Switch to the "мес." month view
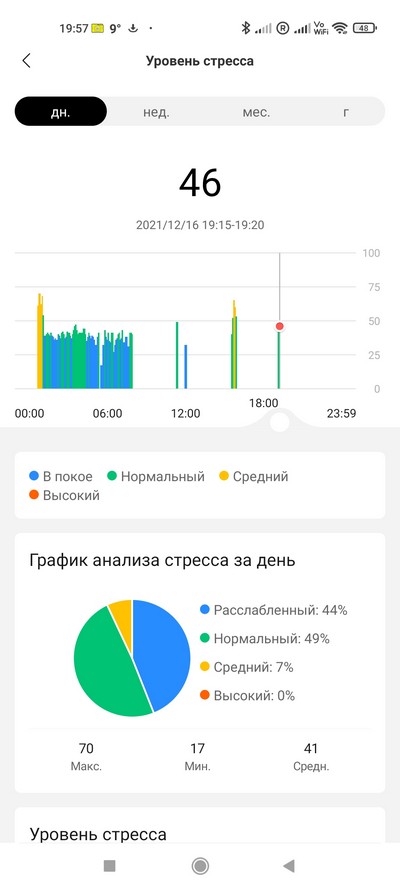This screenshot has width=400, height=889. coord(256,112)
